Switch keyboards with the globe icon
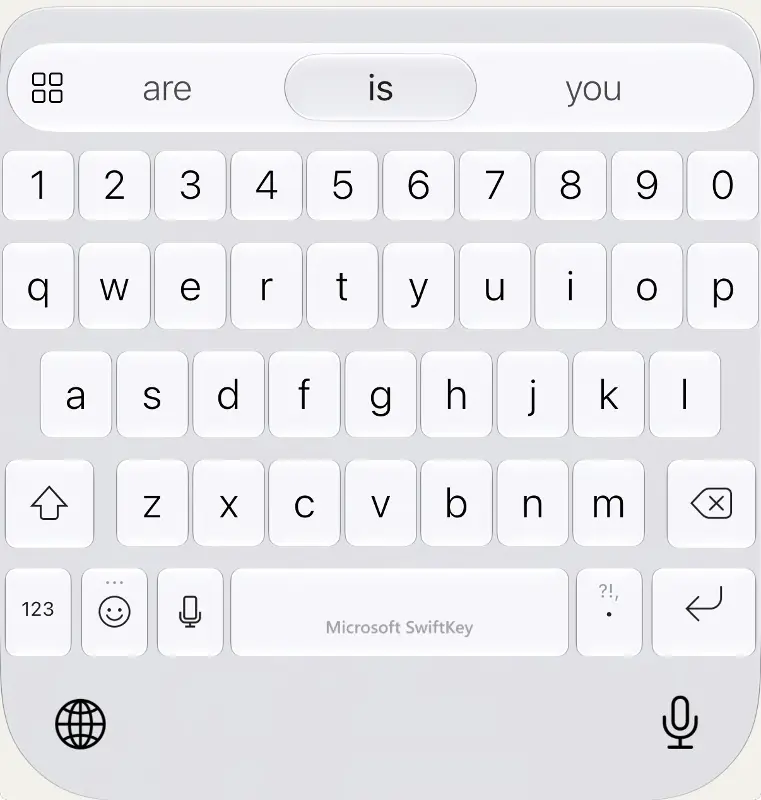The height and width of the screenshot is (800, 761). (x=81, y=724)
